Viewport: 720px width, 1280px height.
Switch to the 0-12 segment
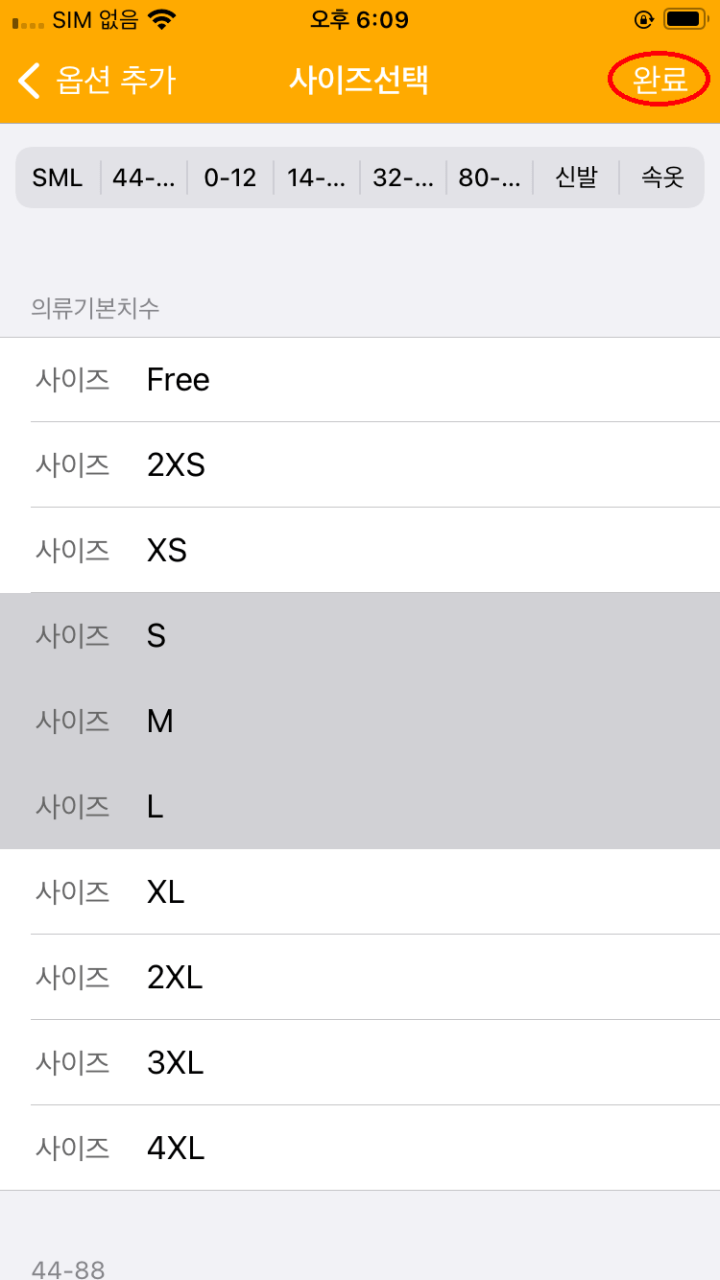coord(230,178)
